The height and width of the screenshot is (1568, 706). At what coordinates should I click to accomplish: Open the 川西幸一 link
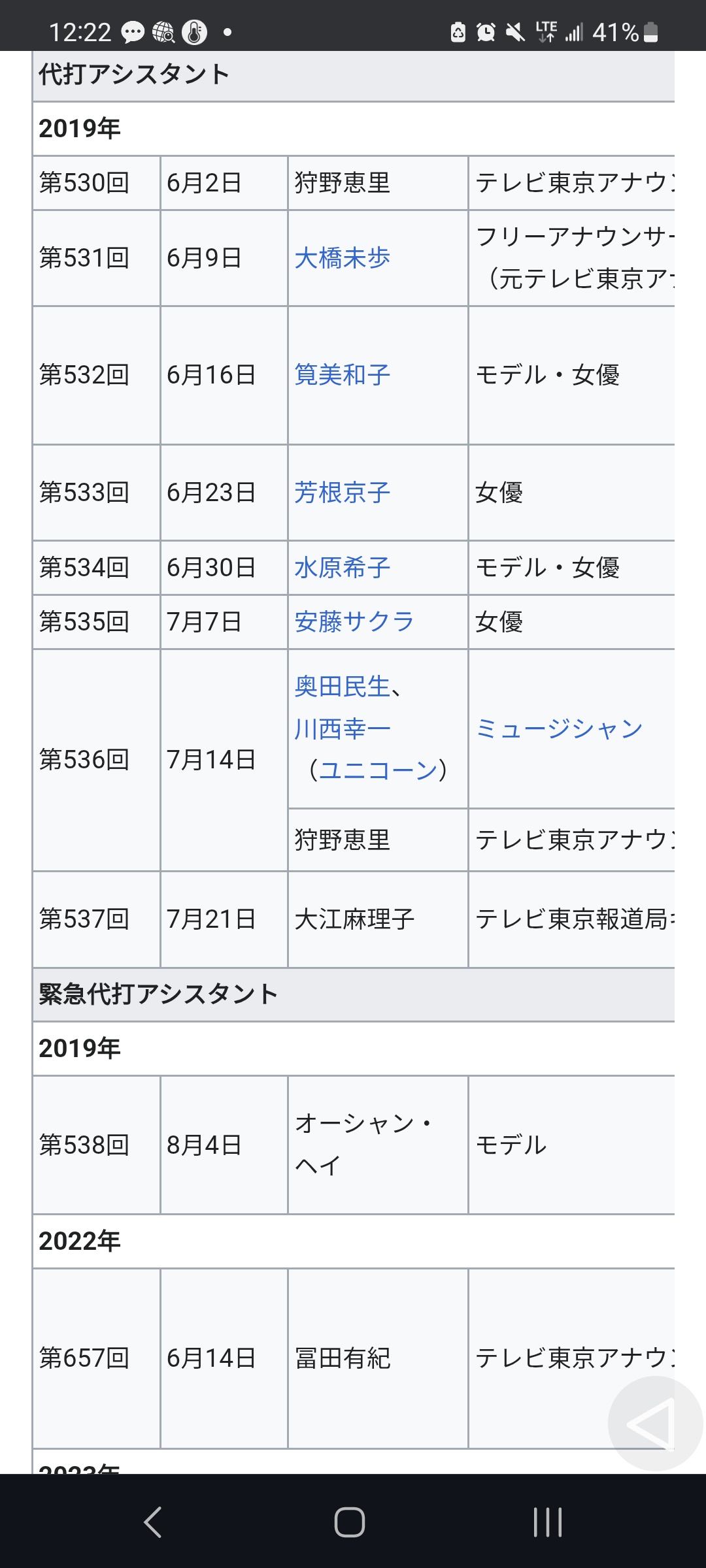(x=342, y=728)
